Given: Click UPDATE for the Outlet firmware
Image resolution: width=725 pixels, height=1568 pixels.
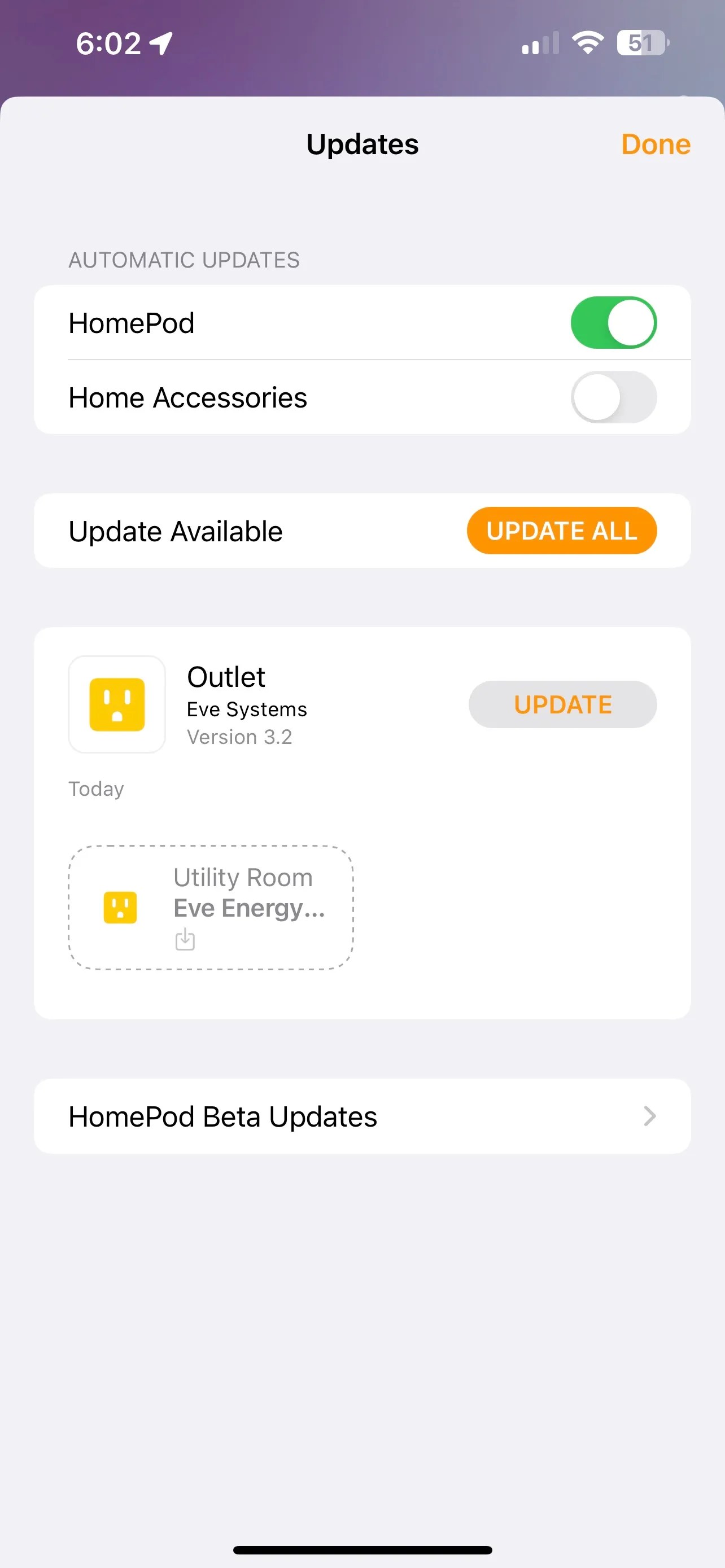Looking at the screenshot, I should [562, 704].
